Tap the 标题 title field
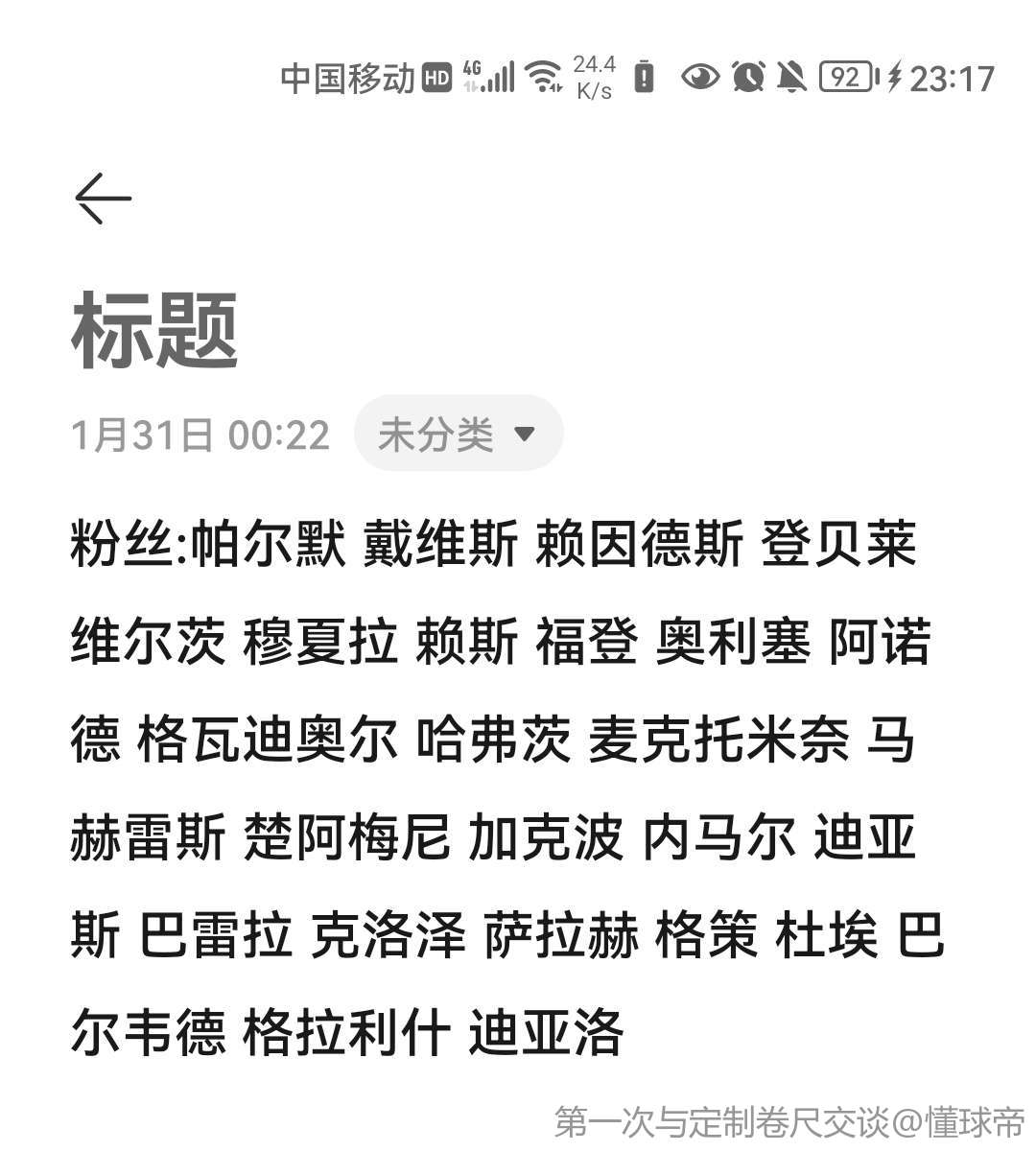Image resolution: width=1036 pixels, height=1152 pixels. click(154, 332)
